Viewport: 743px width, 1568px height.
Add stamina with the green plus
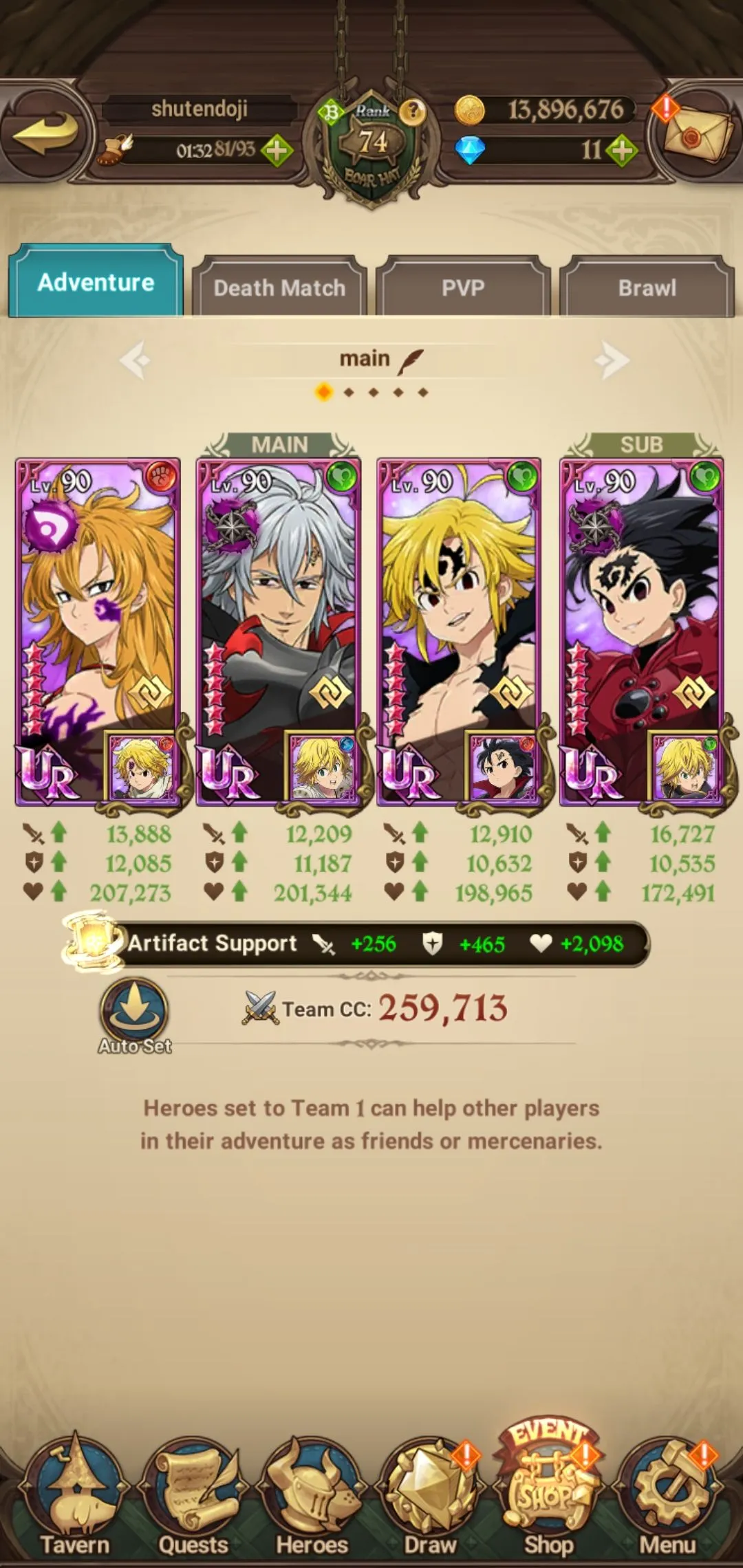277,151
